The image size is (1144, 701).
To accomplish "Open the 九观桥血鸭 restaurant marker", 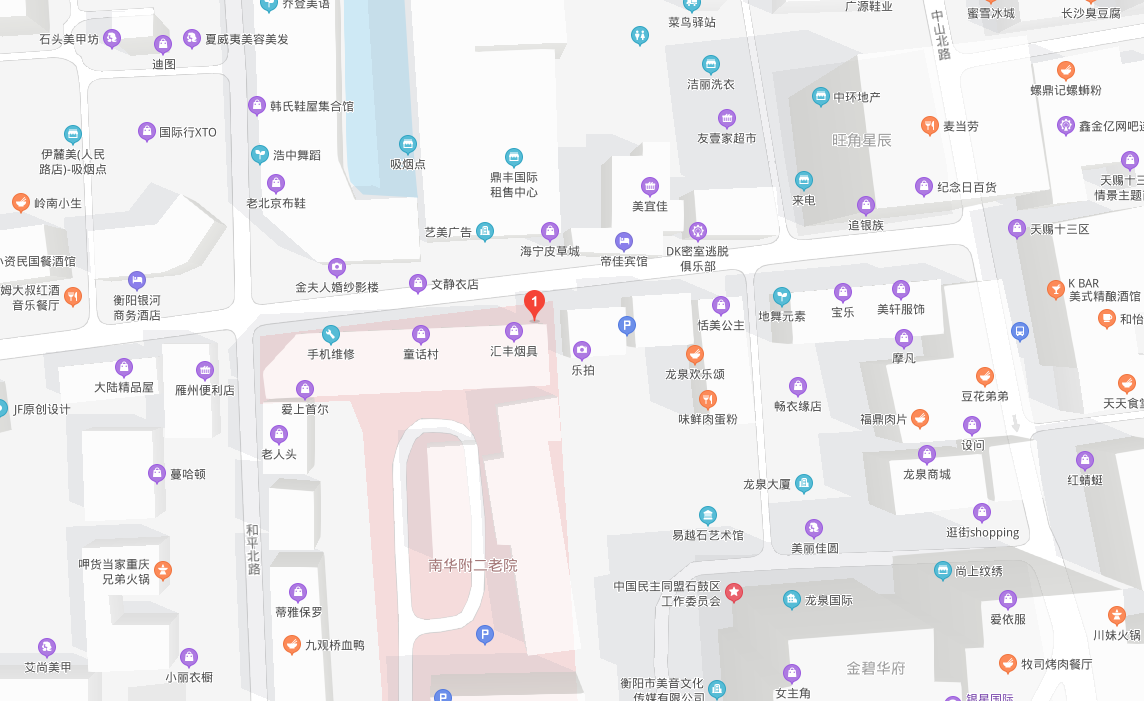I will coord(291,645).
